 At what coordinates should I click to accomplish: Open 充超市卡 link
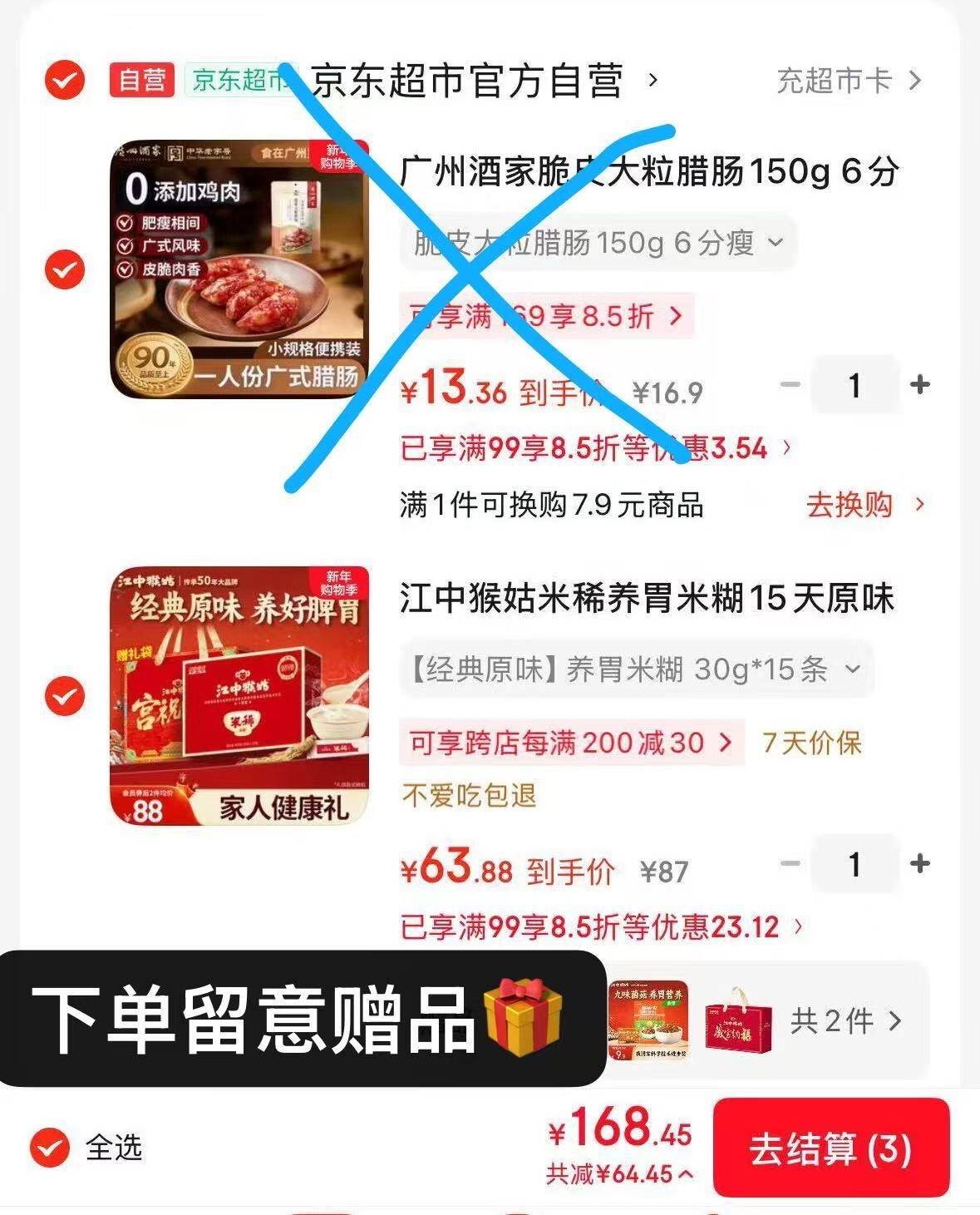tap(848, 81)
